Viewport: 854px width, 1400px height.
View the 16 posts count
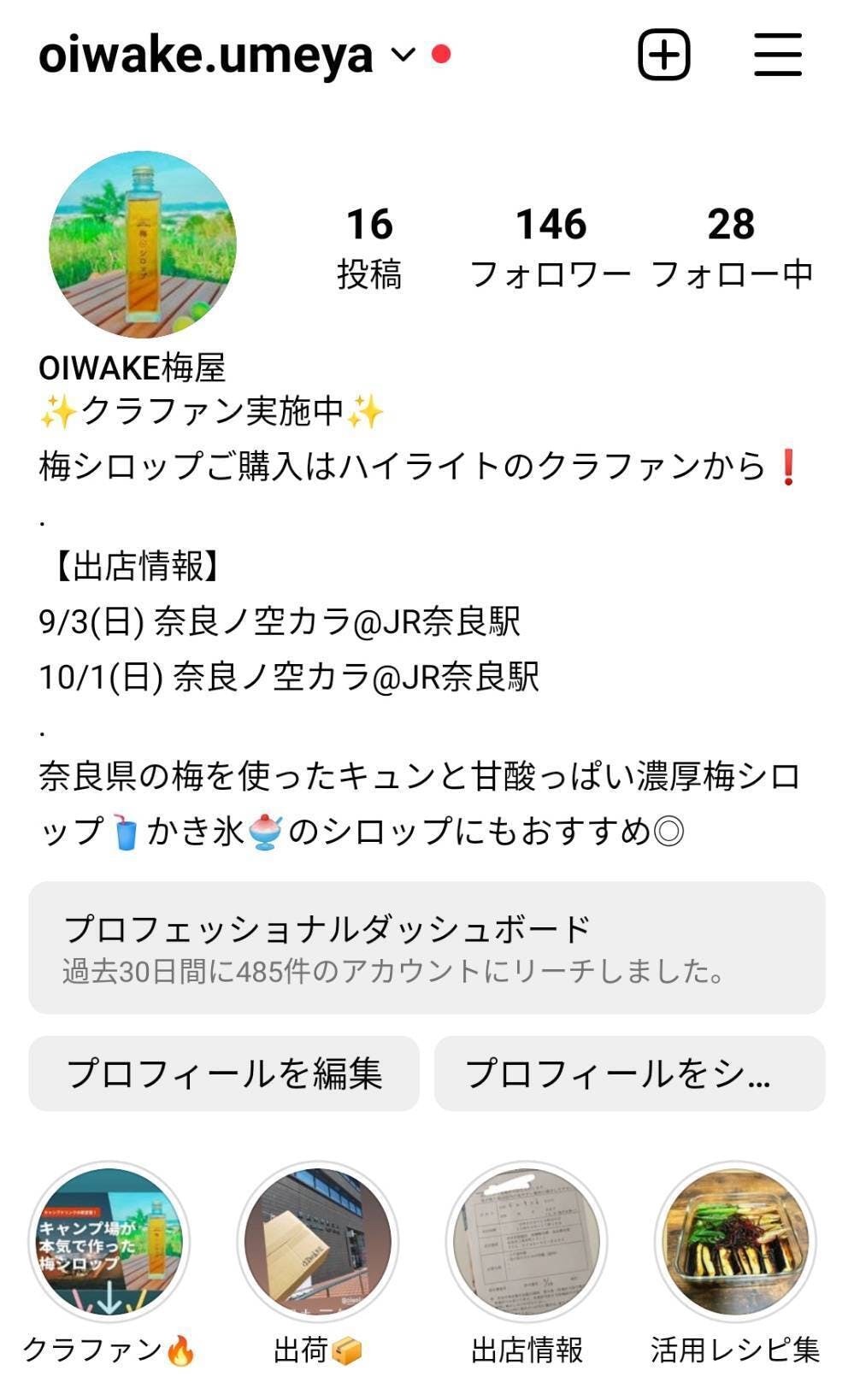[x=369, y=247]
